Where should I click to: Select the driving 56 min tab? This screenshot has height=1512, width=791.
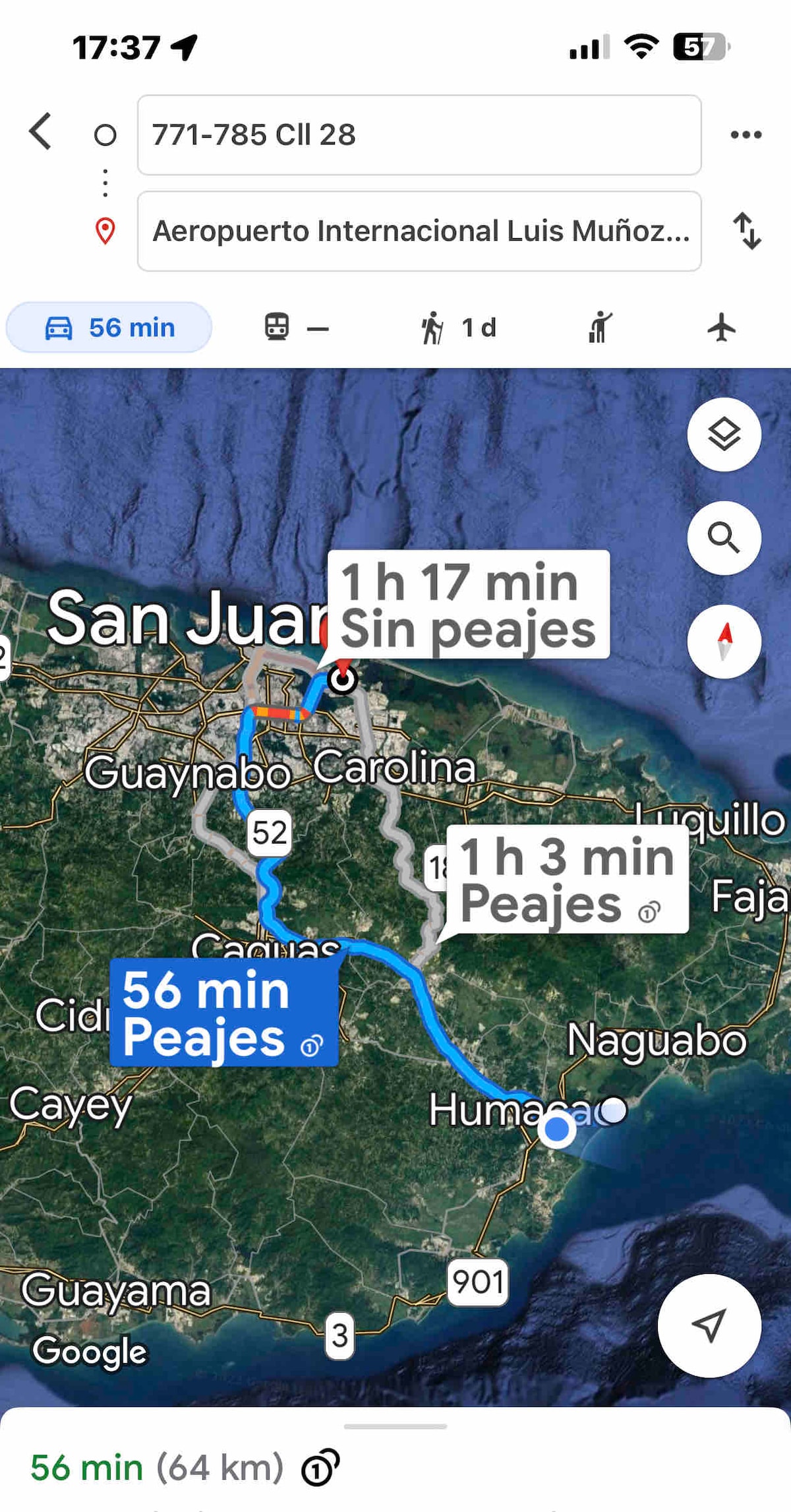tap(109, 328)
